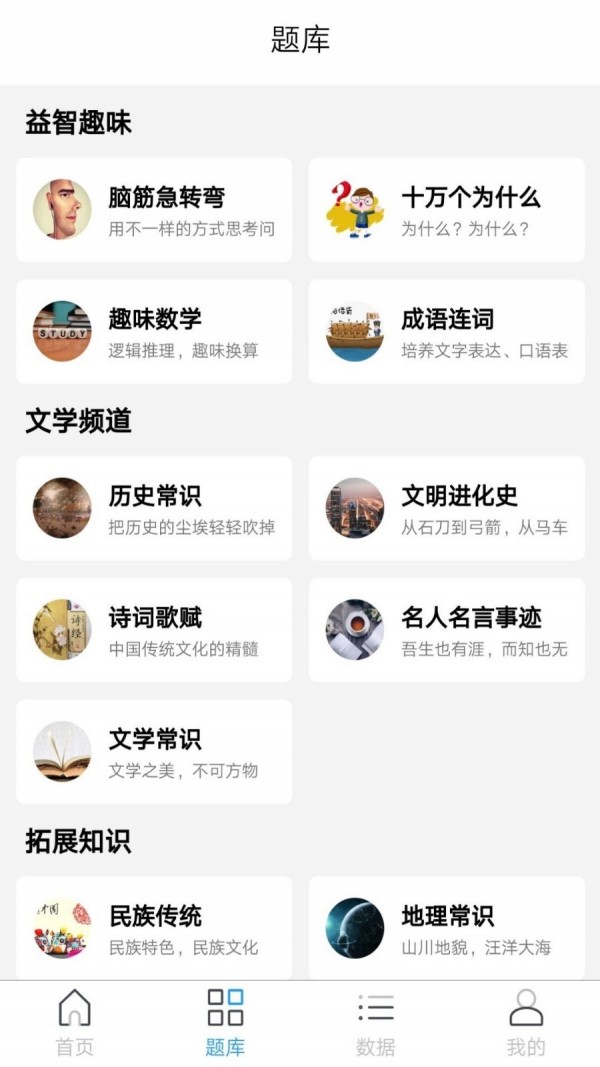The width and height of the screenshot is (600, 1067).
Task: Open the 历史常识 category
Action: pyautogui.click(x=154, y=508)
